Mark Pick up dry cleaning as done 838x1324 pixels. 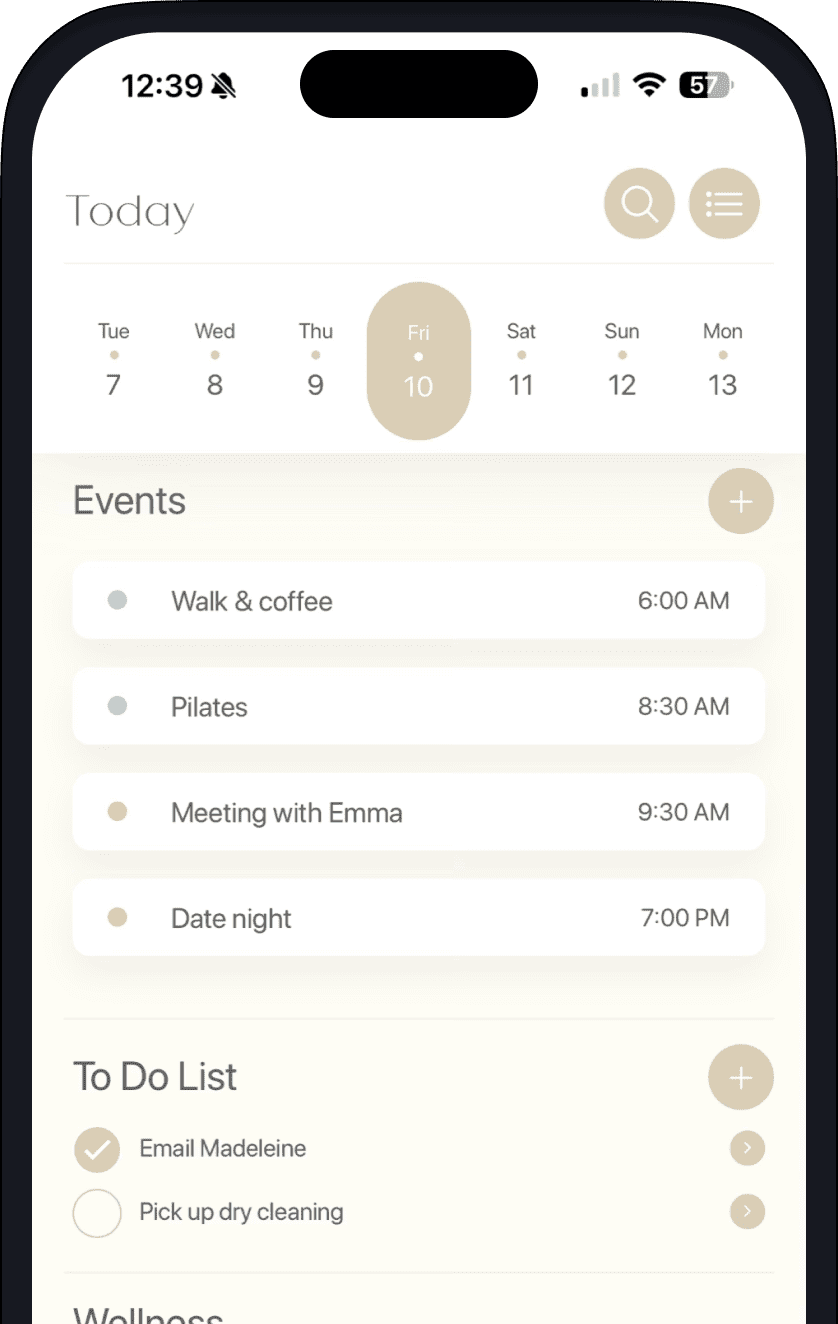pos(97,1213)
